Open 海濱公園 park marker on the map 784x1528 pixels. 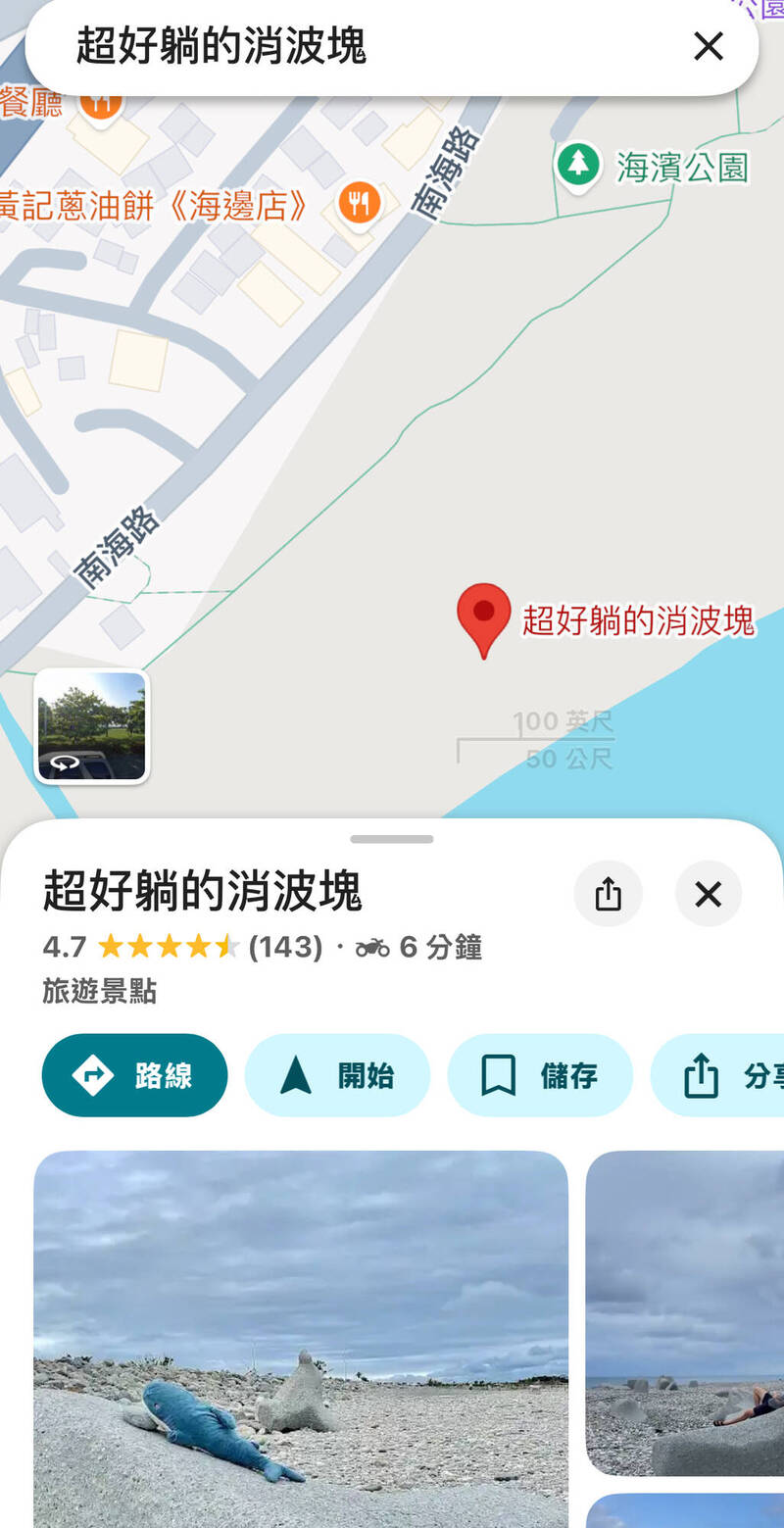coord(578,166)
